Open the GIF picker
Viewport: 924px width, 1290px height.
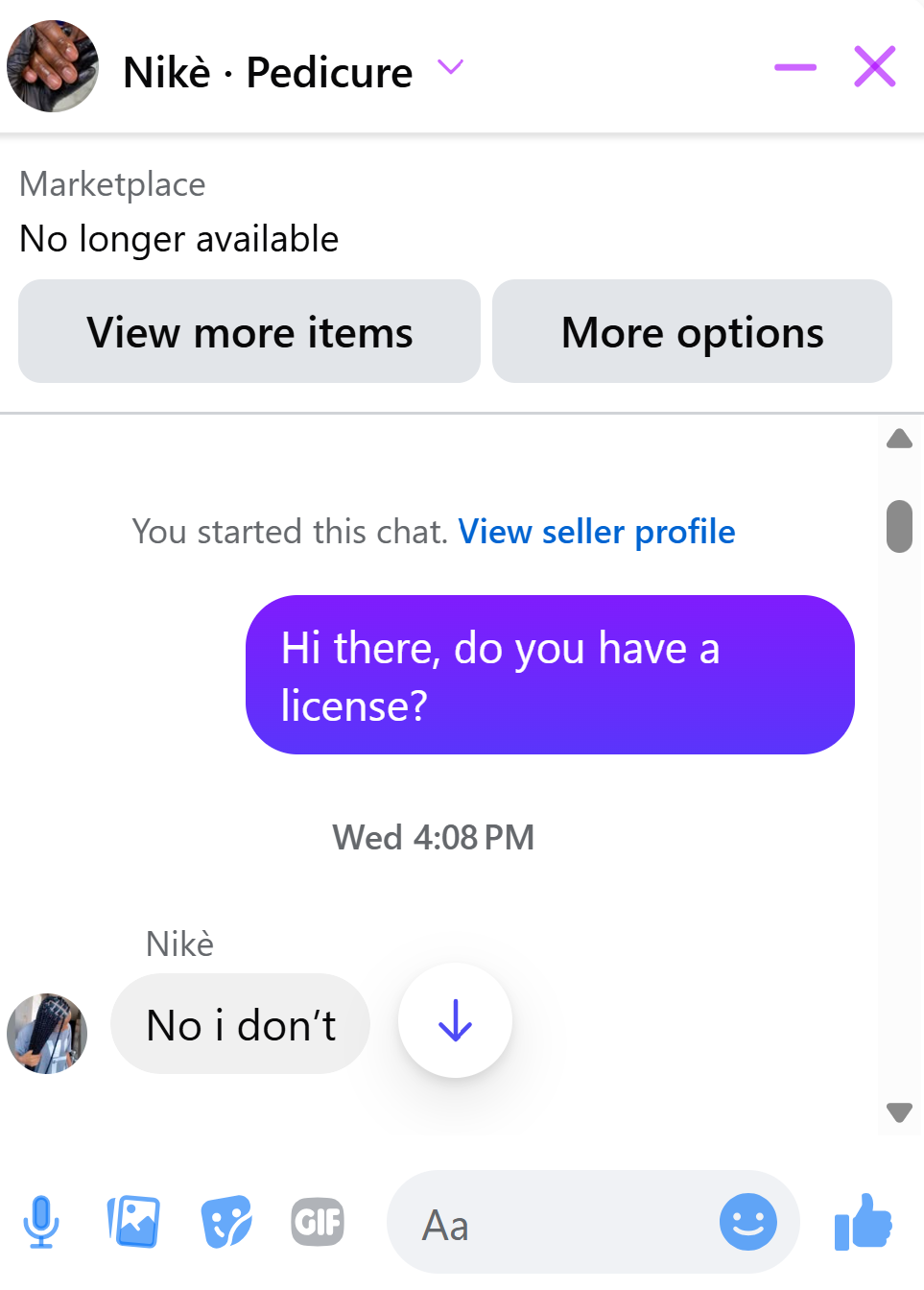point(318,1222)
